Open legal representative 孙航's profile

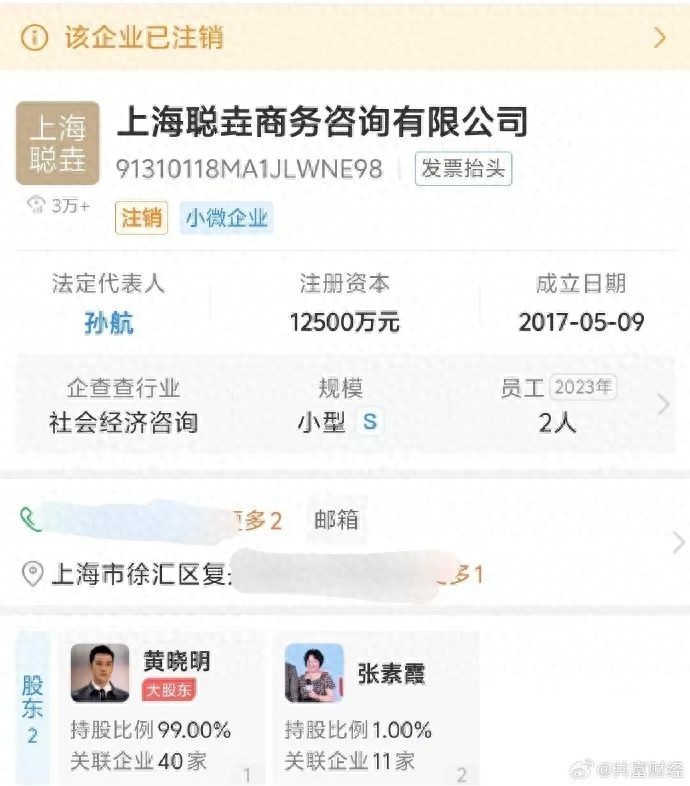[108, 322]
